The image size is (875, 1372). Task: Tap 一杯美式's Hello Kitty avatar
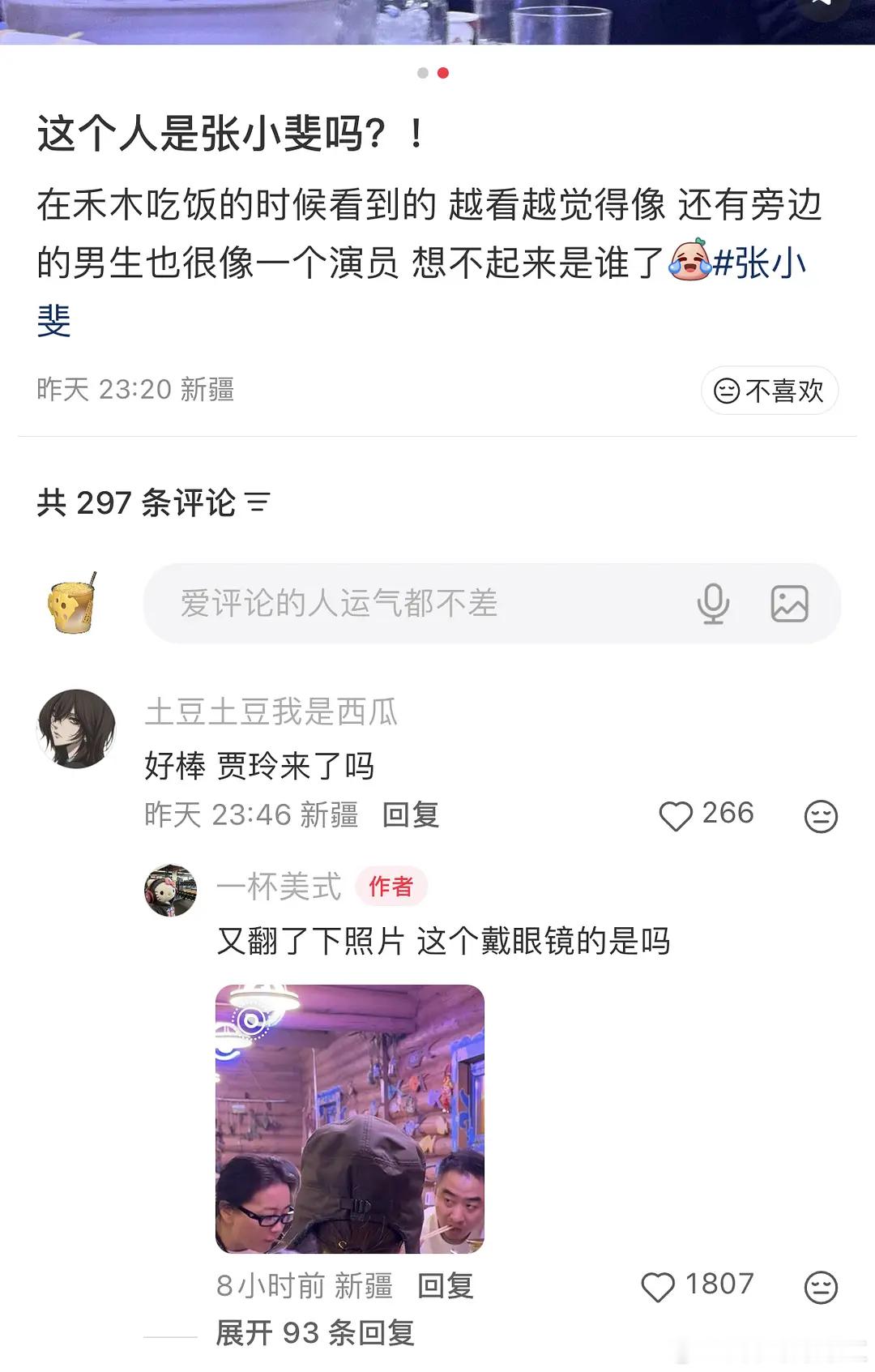coord(173,886)
